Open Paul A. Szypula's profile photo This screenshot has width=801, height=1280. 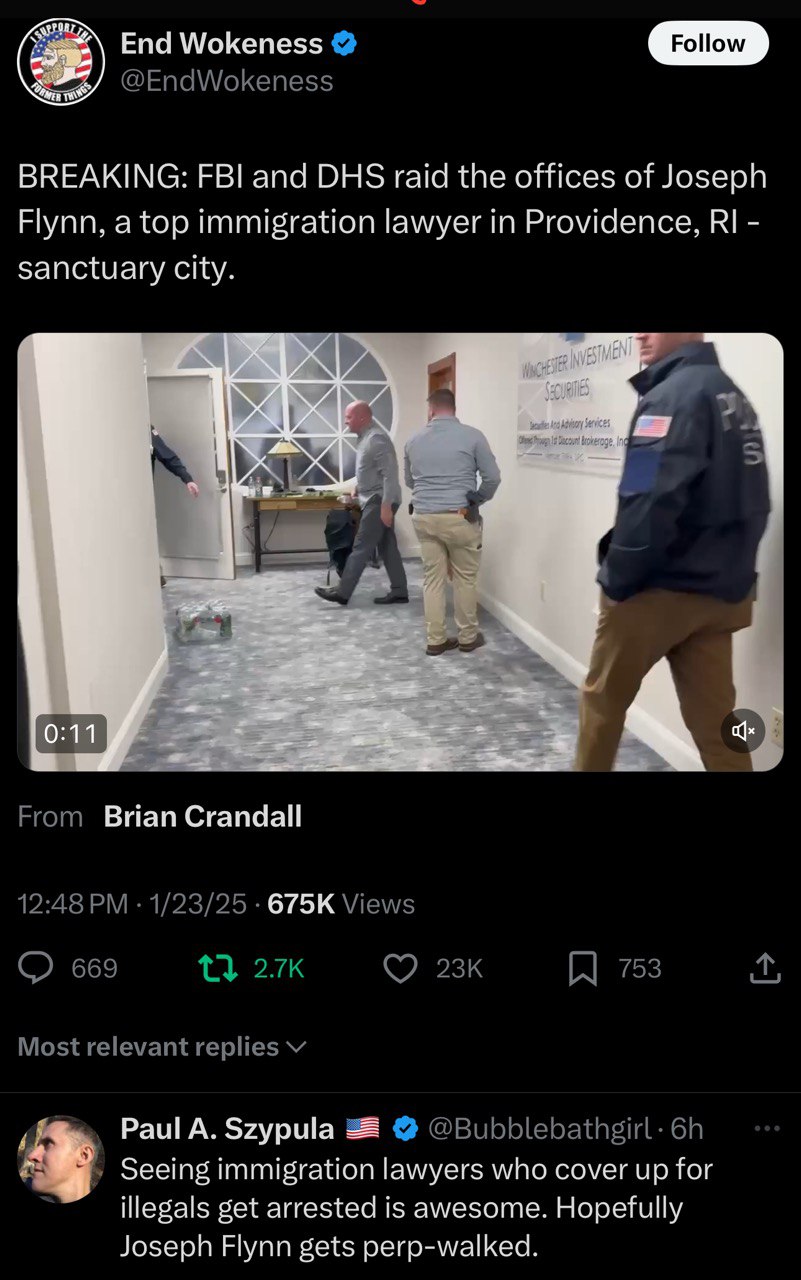tap(61, 1159)
